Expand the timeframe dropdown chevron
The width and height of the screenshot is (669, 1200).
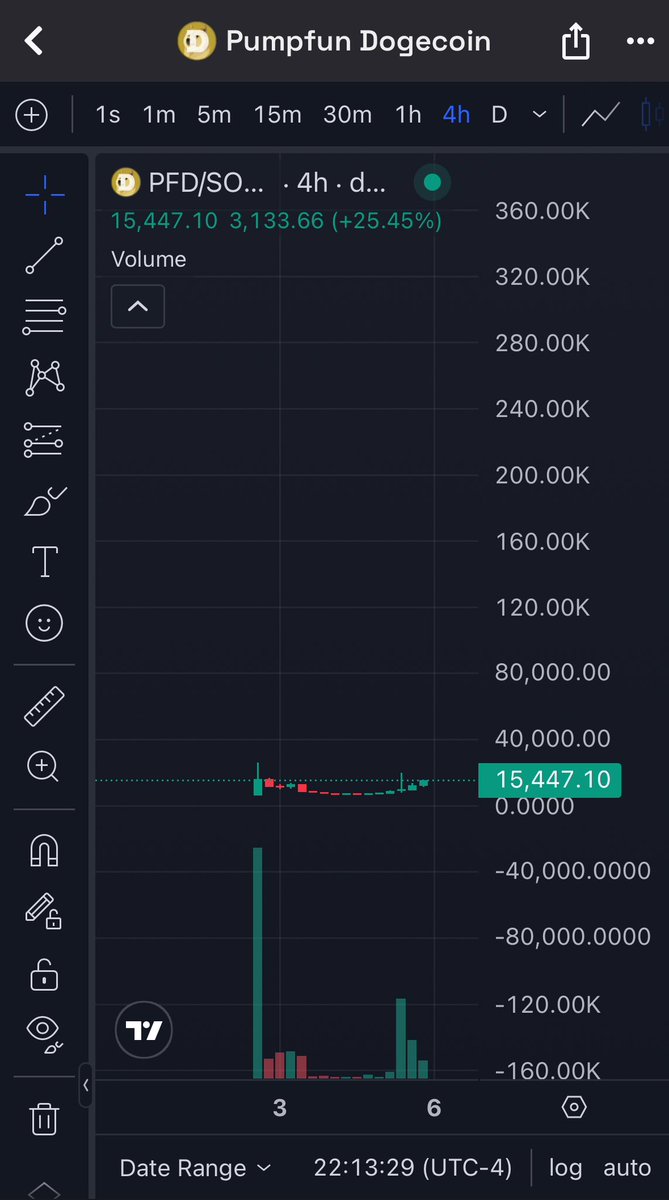click(540, 115)
